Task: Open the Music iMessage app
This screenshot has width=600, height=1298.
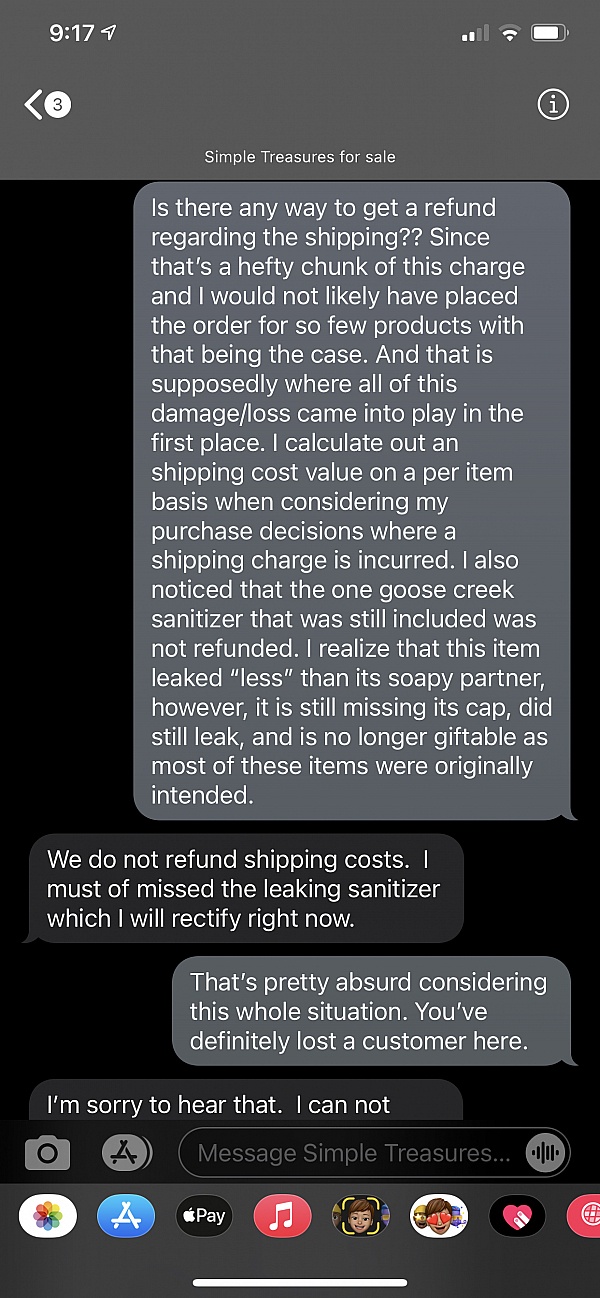Action: pyautogui.click(x=282, y=1216)
